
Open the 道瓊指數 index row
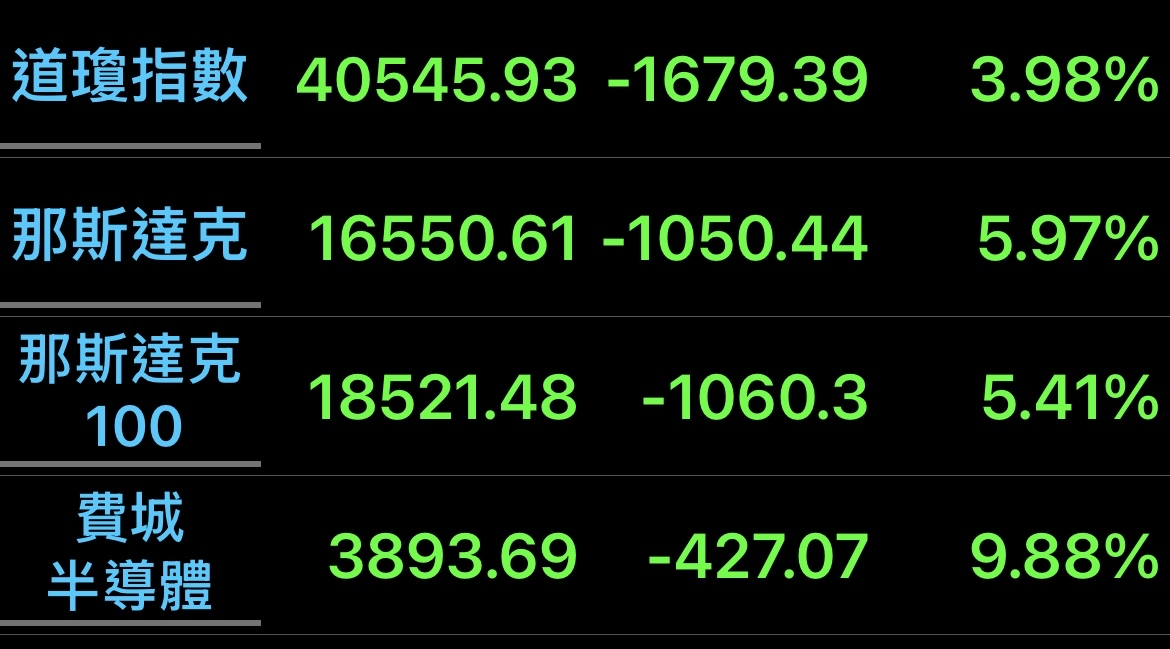pos(130,80)
